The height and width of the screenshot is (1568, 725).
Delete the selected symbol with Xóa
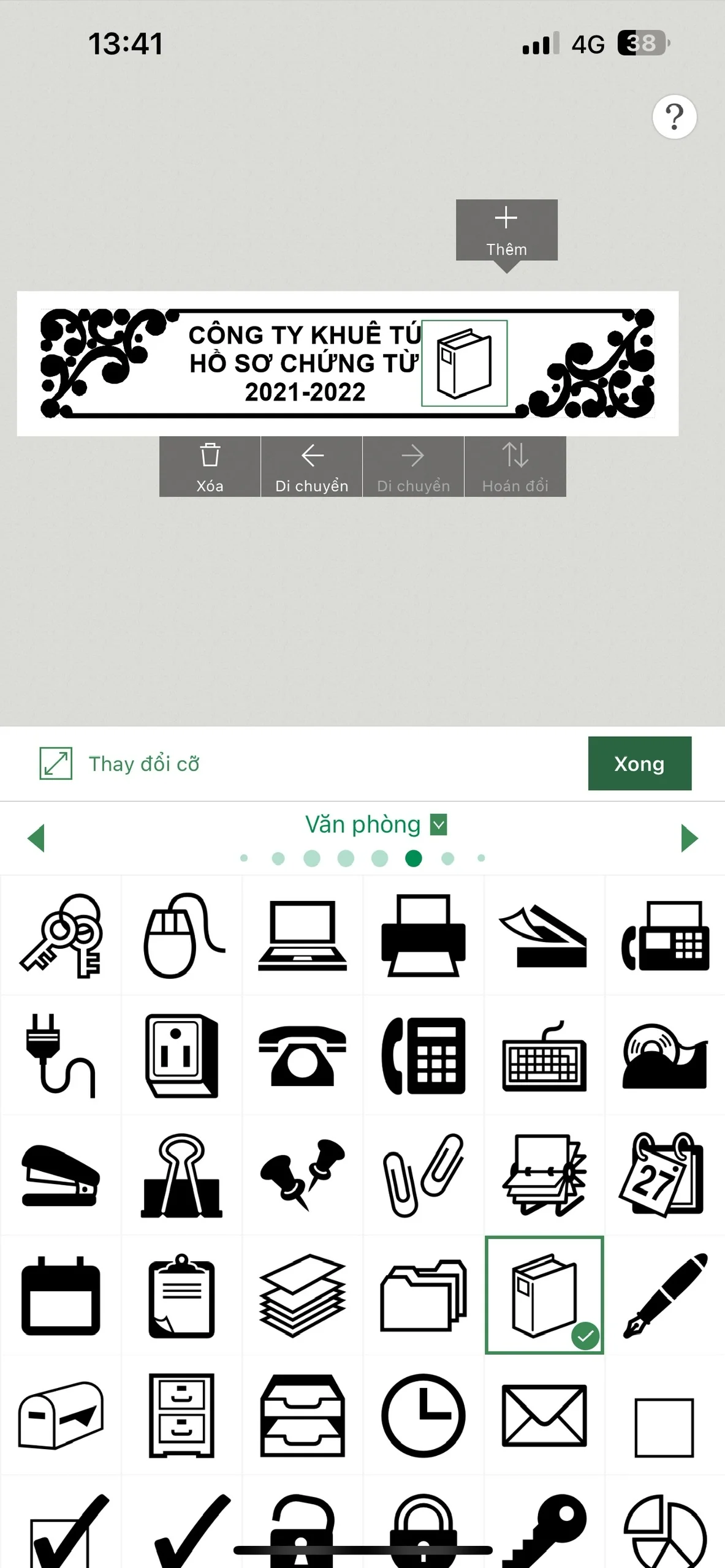point(210,467)
